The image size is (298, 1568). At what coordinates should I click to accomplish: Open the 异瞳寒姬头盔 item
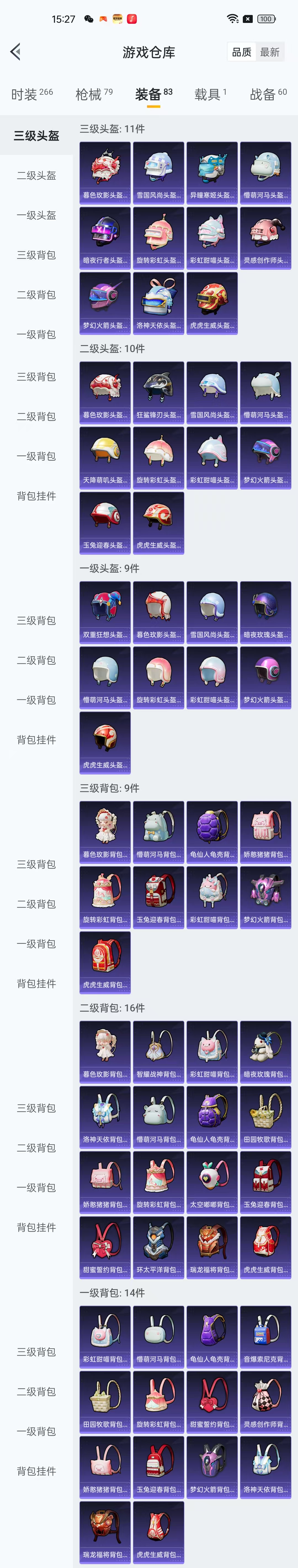coord(212,172)
